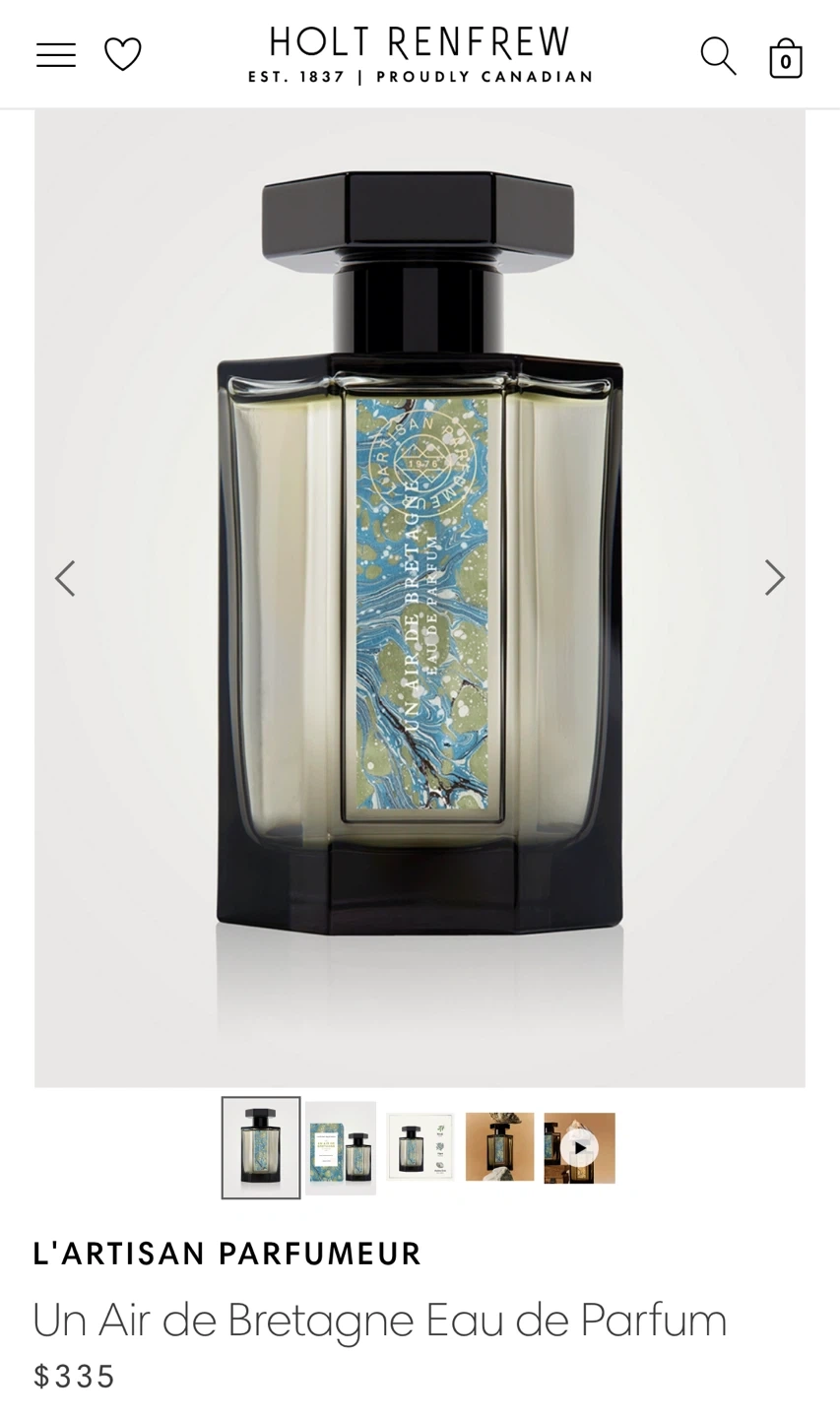This screenshot has height=1418, width=840.
Task: Select the third thumbnail with notes
Action: tap(420, 1147)
